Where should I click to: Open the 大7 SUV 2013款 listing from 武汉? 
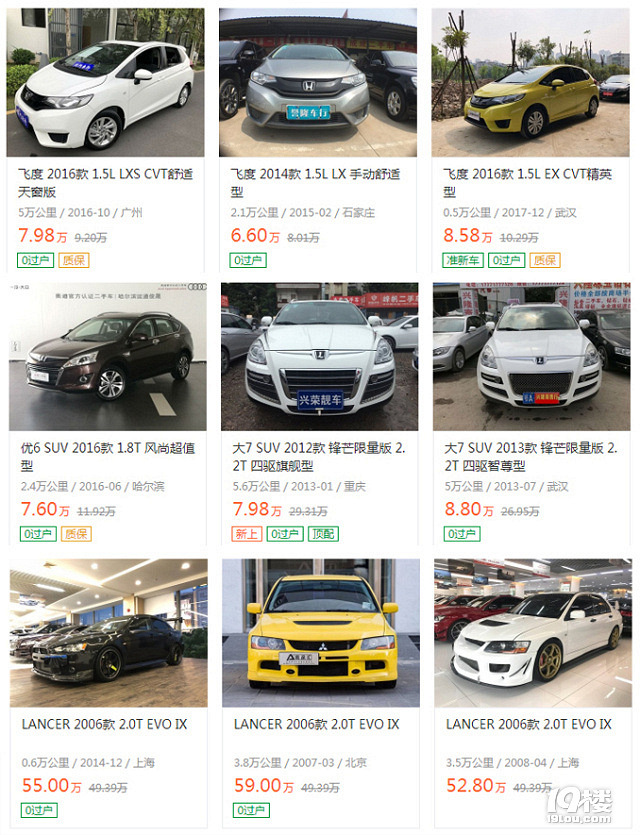tap(530, 457)
